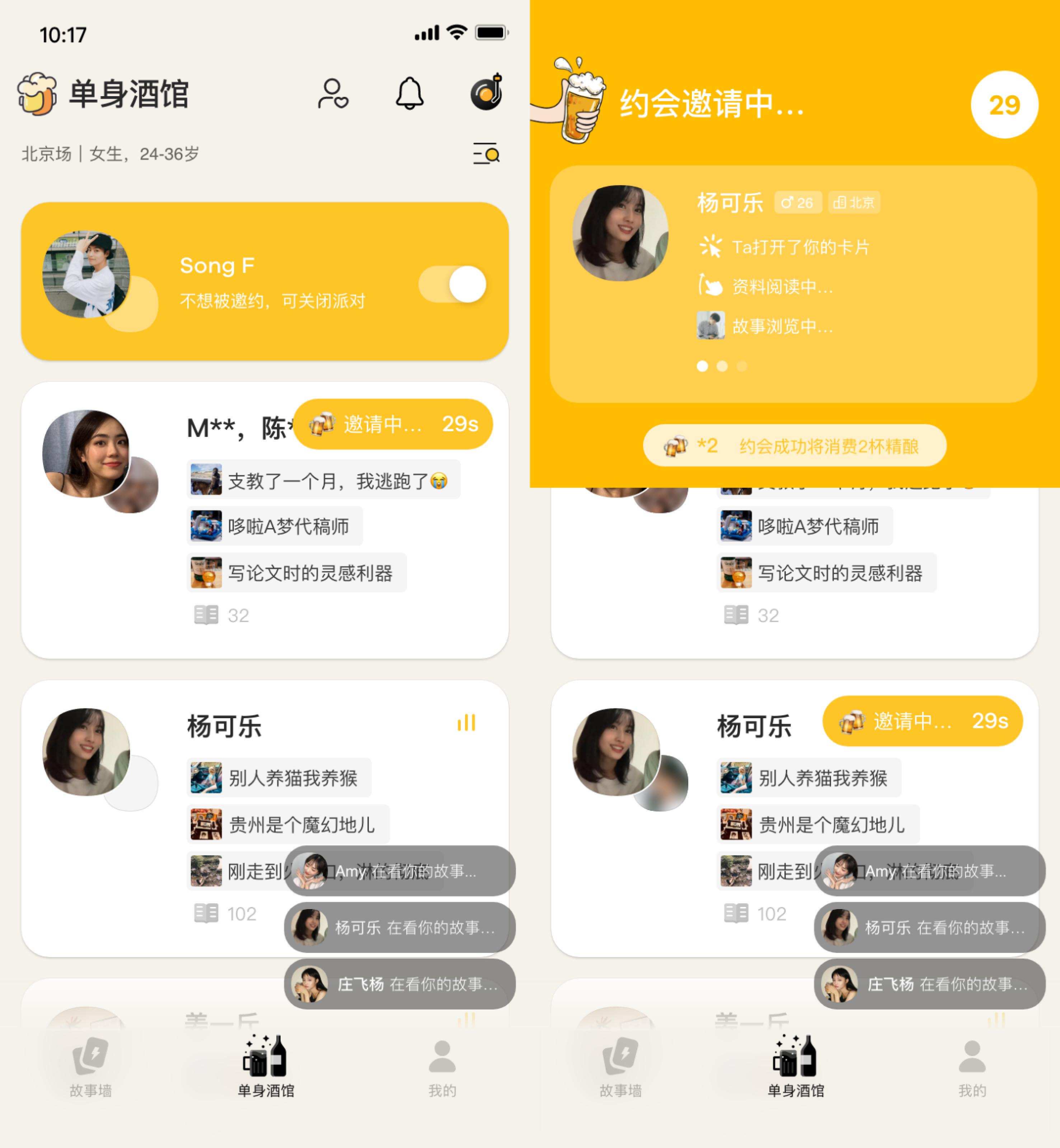Viewport: 1060px width, 1148px height.
Task: Open the music disc icon
Action: point(487,93)
